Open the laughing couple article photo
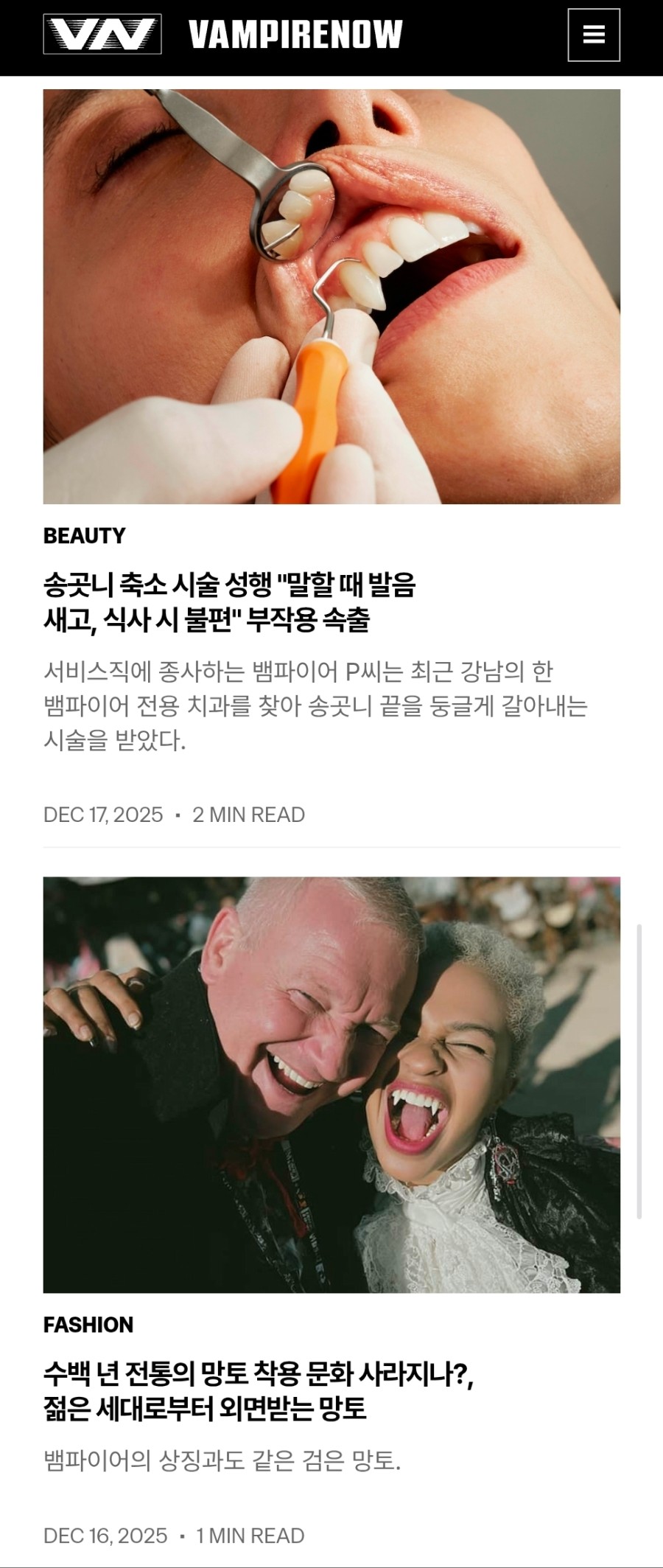The width and height of the screenshot is (663, 1568). (x=331, y=1084)
